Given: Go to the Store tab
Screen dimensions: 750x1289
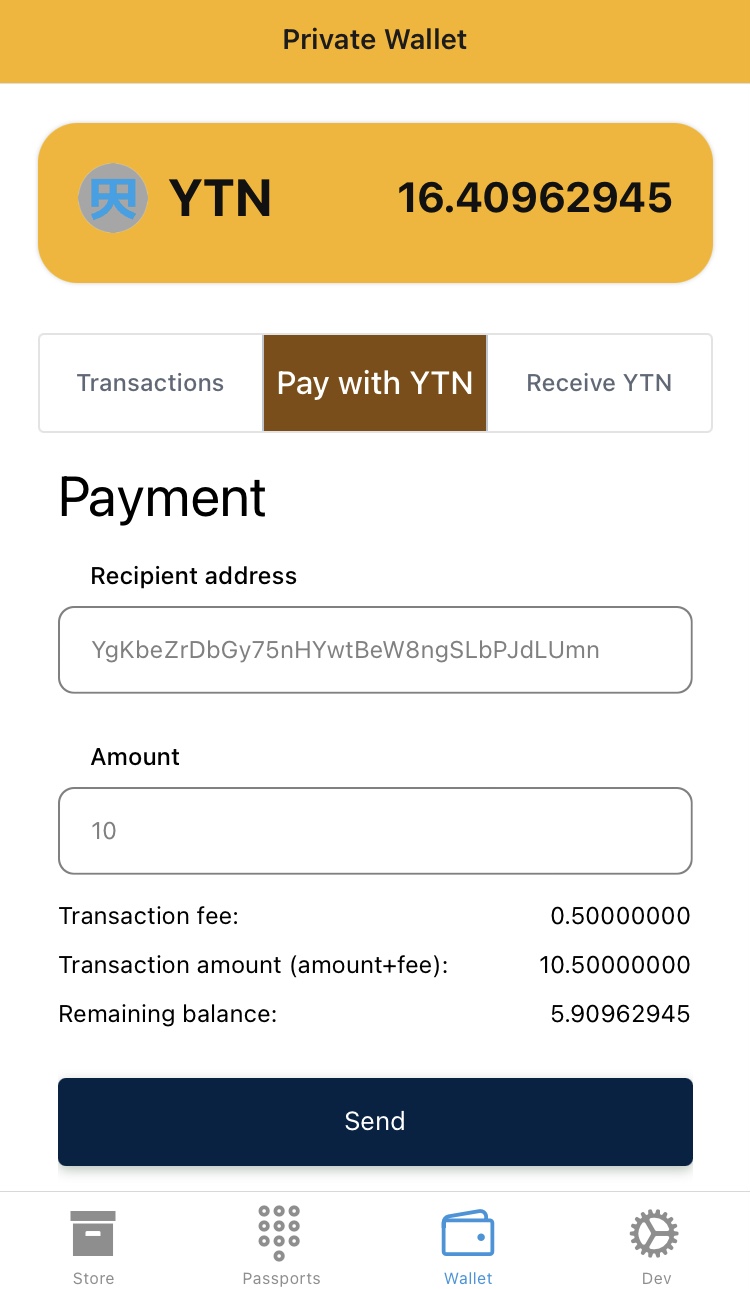Looking at the screenshot, I should pyautogui.click(x=93, y=1246).
